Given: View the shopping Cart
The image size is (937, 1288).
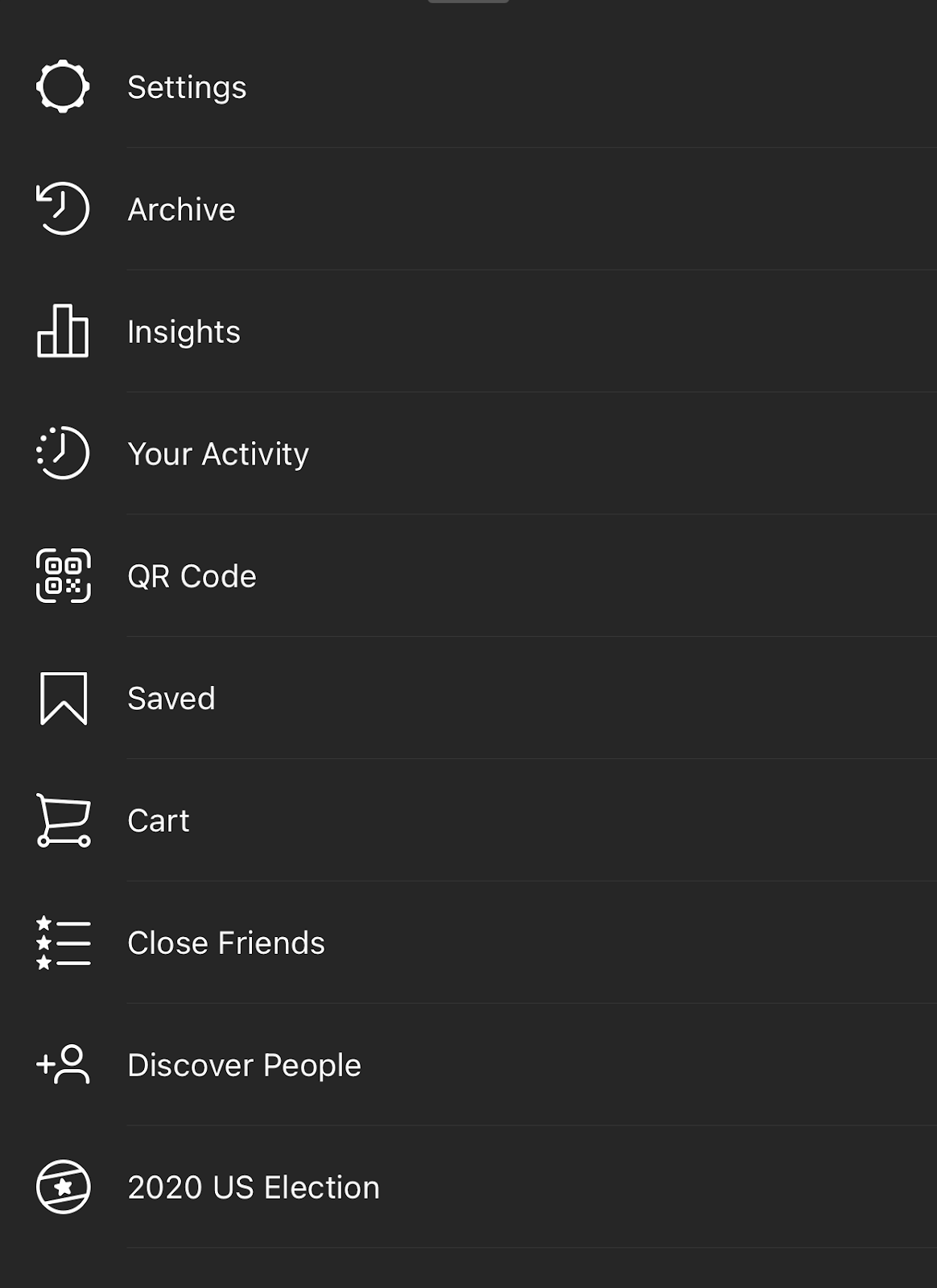Looking at the screenshot, I should [x=159, y=821].
